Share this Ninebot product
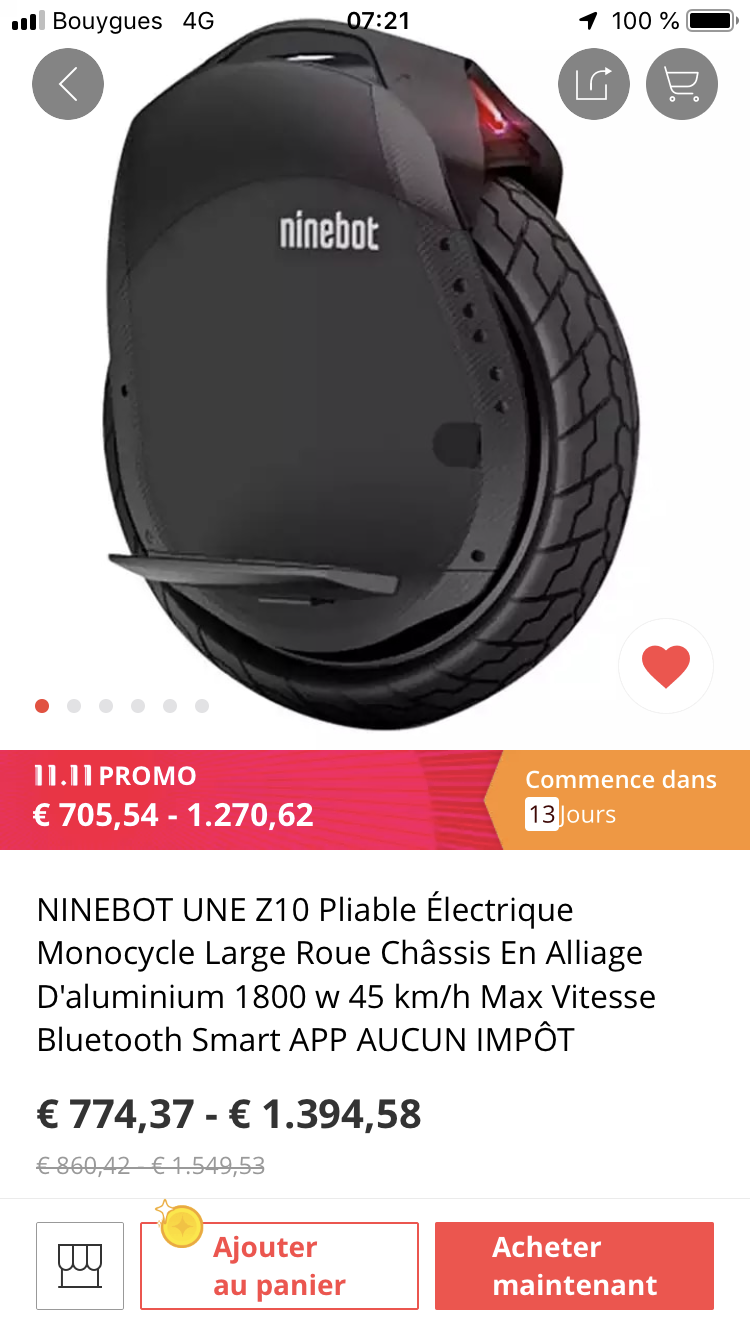Image resolution: width=750 pixels, height=1334 pixels. [x=593, y=84]
